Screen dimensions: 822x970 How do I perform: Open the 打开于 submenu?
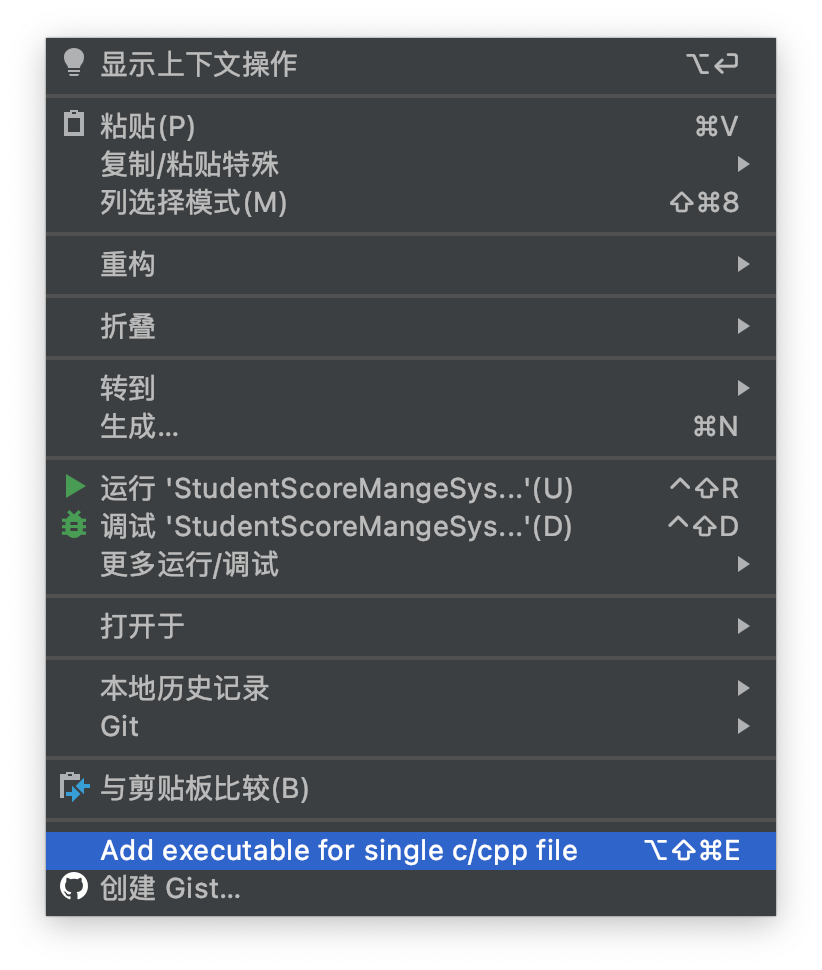142,627
